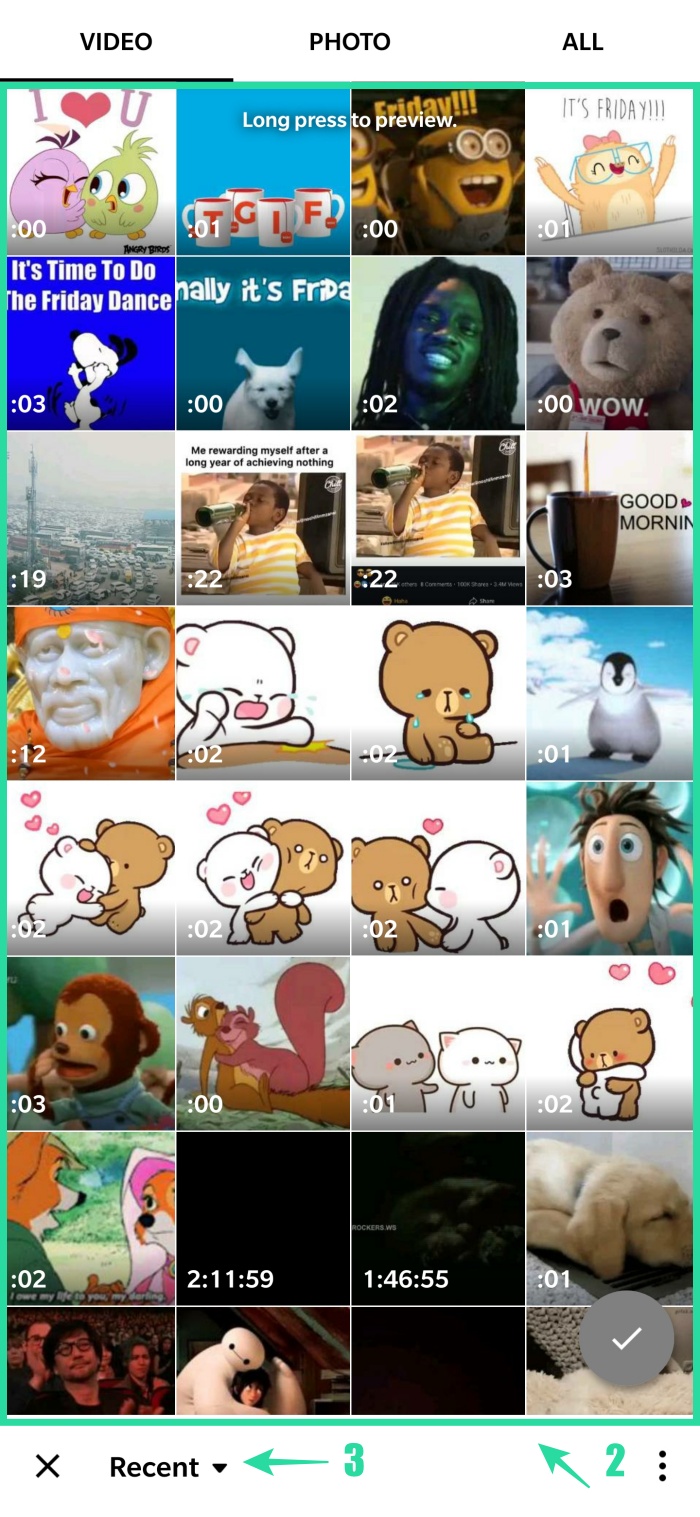Pick the penguin video

tap(609, 693)
